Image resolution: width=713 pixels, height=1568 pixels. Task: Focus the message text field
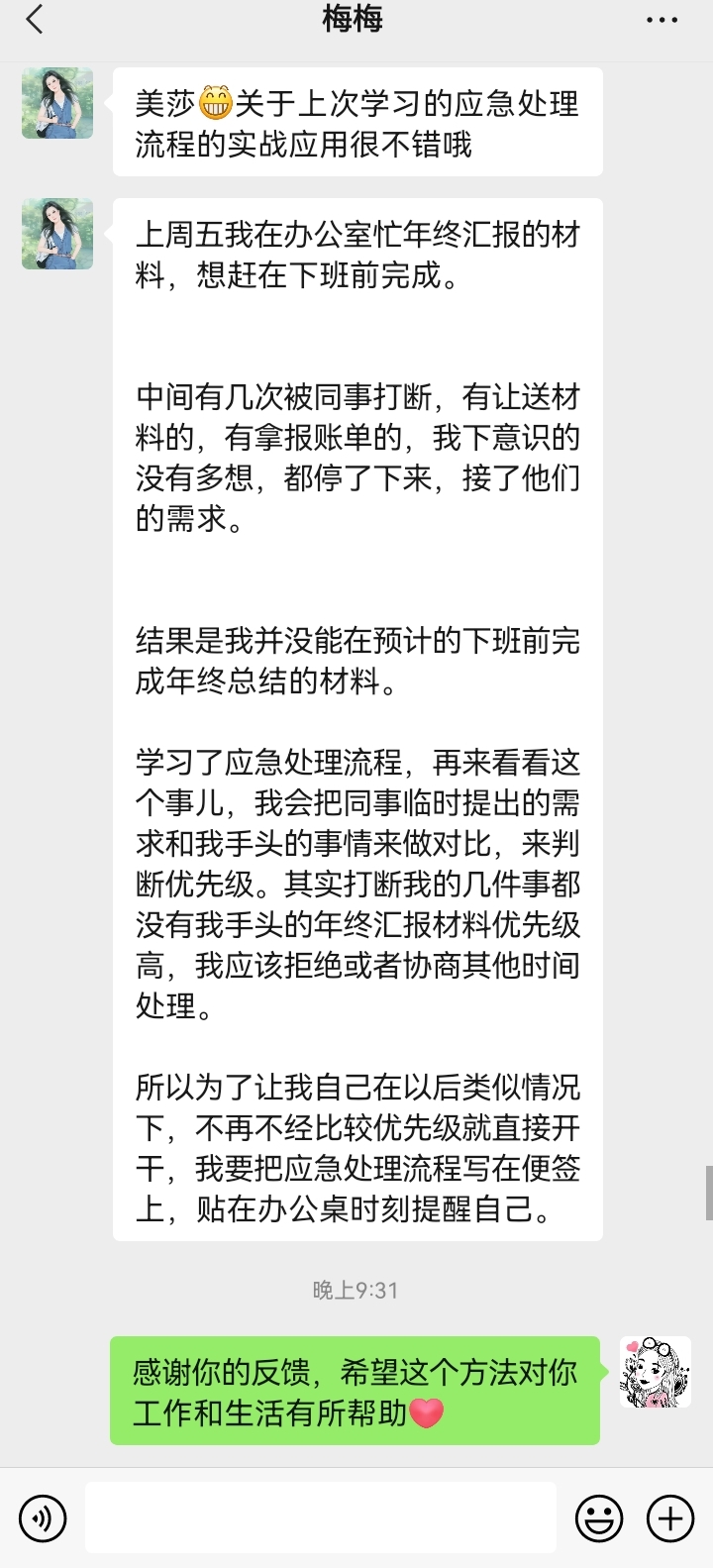320,1516
